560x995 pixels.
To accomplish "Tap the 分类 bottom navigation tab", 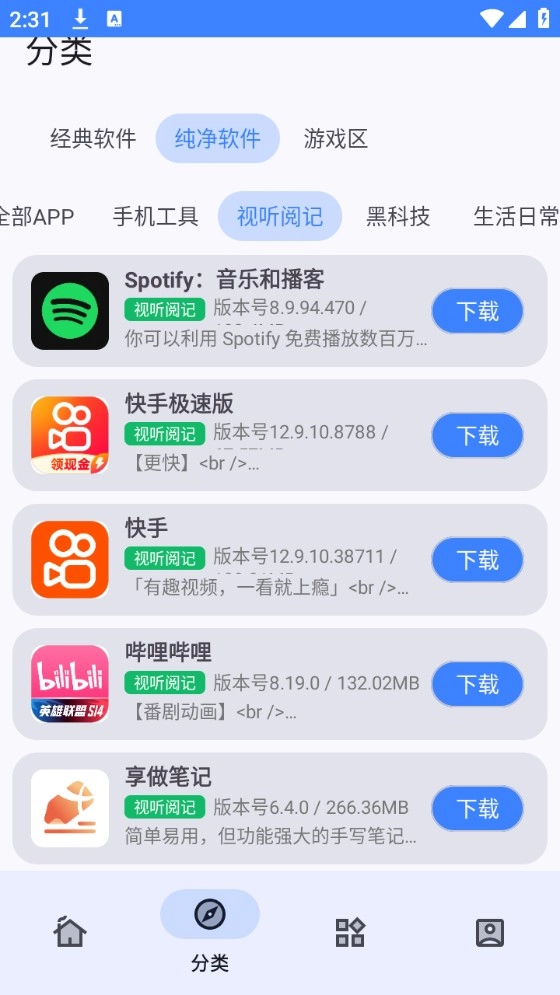I will (x=210, y=932).
